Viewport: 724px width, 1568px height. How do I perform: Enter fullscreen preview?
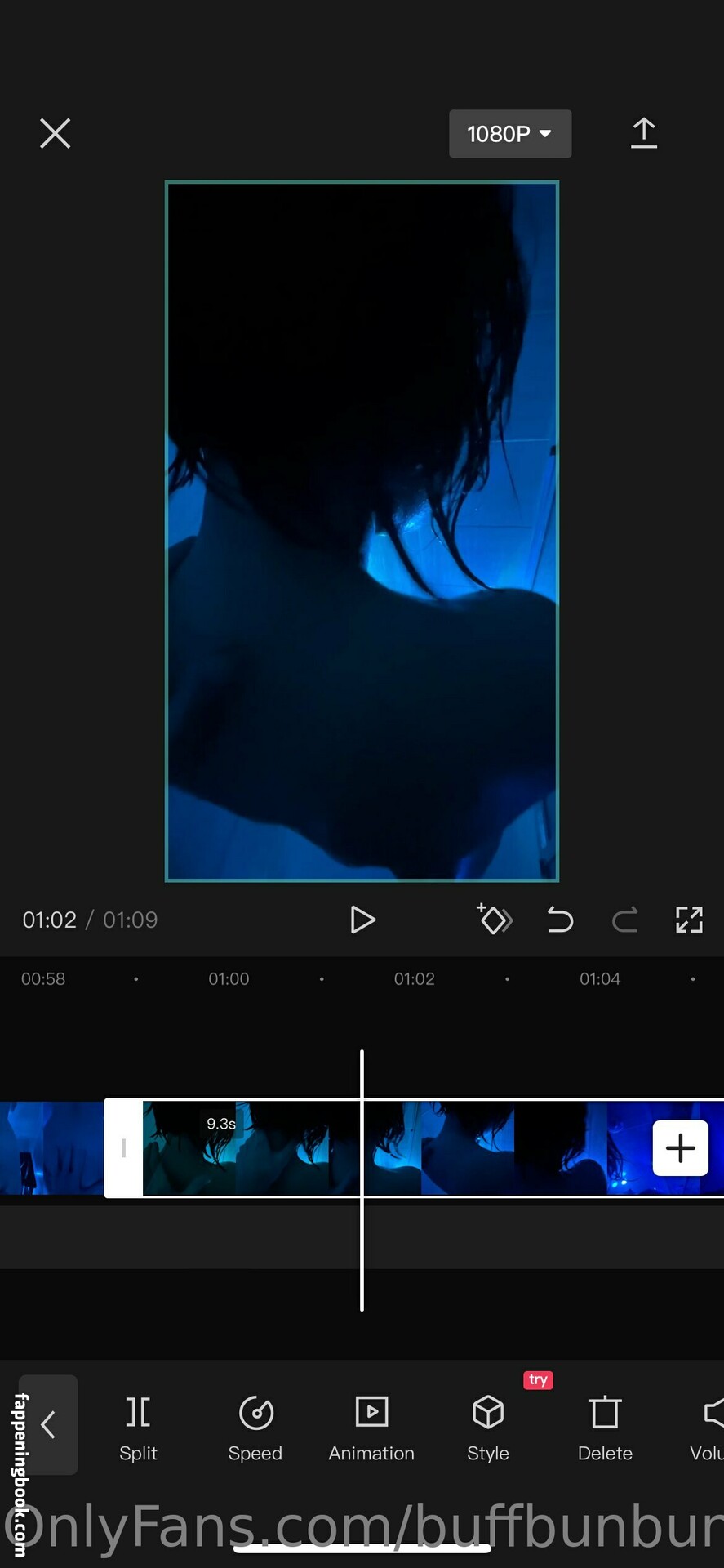click(x=690, y=920)
